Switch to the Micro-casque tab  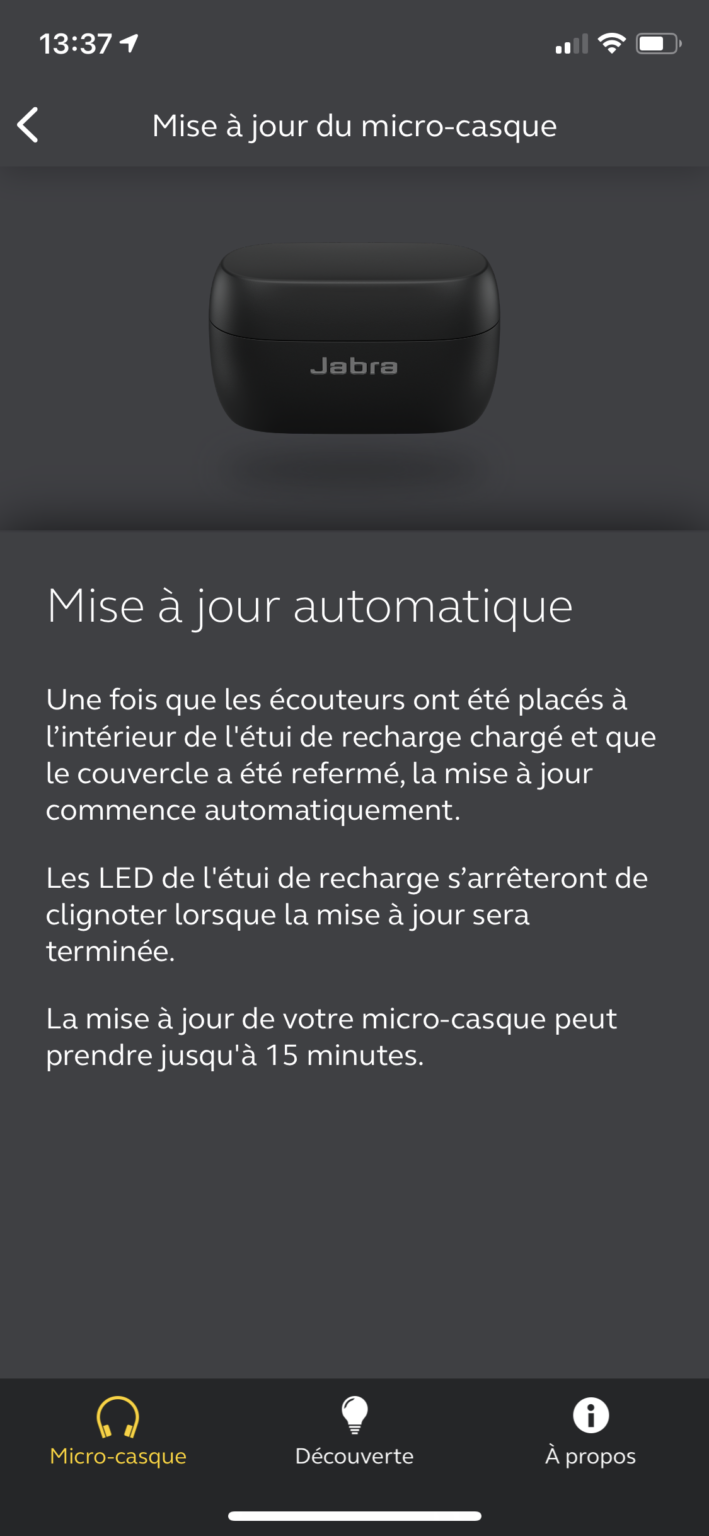click(x=118, y=1432)
